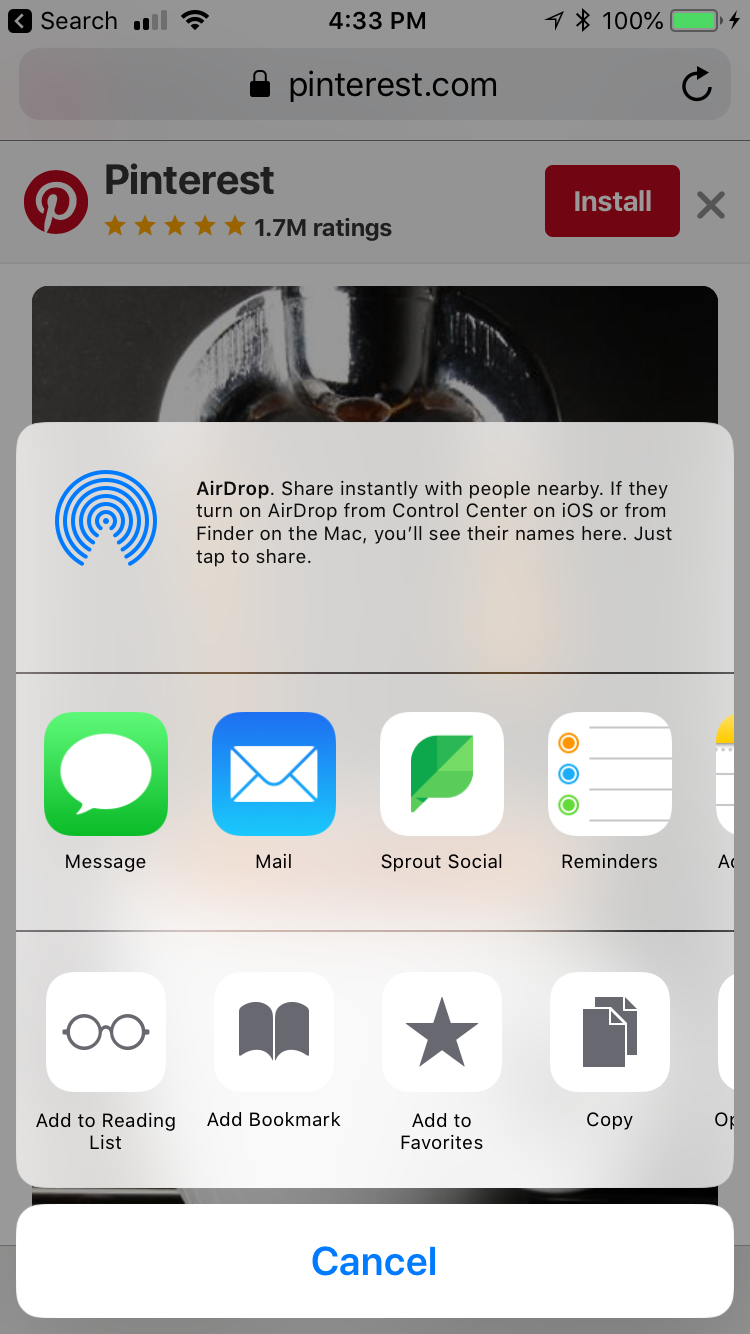Viewport: 750px width, 1334px height.
Task: Return to Search via back arrow
Action: coord(62,21)
